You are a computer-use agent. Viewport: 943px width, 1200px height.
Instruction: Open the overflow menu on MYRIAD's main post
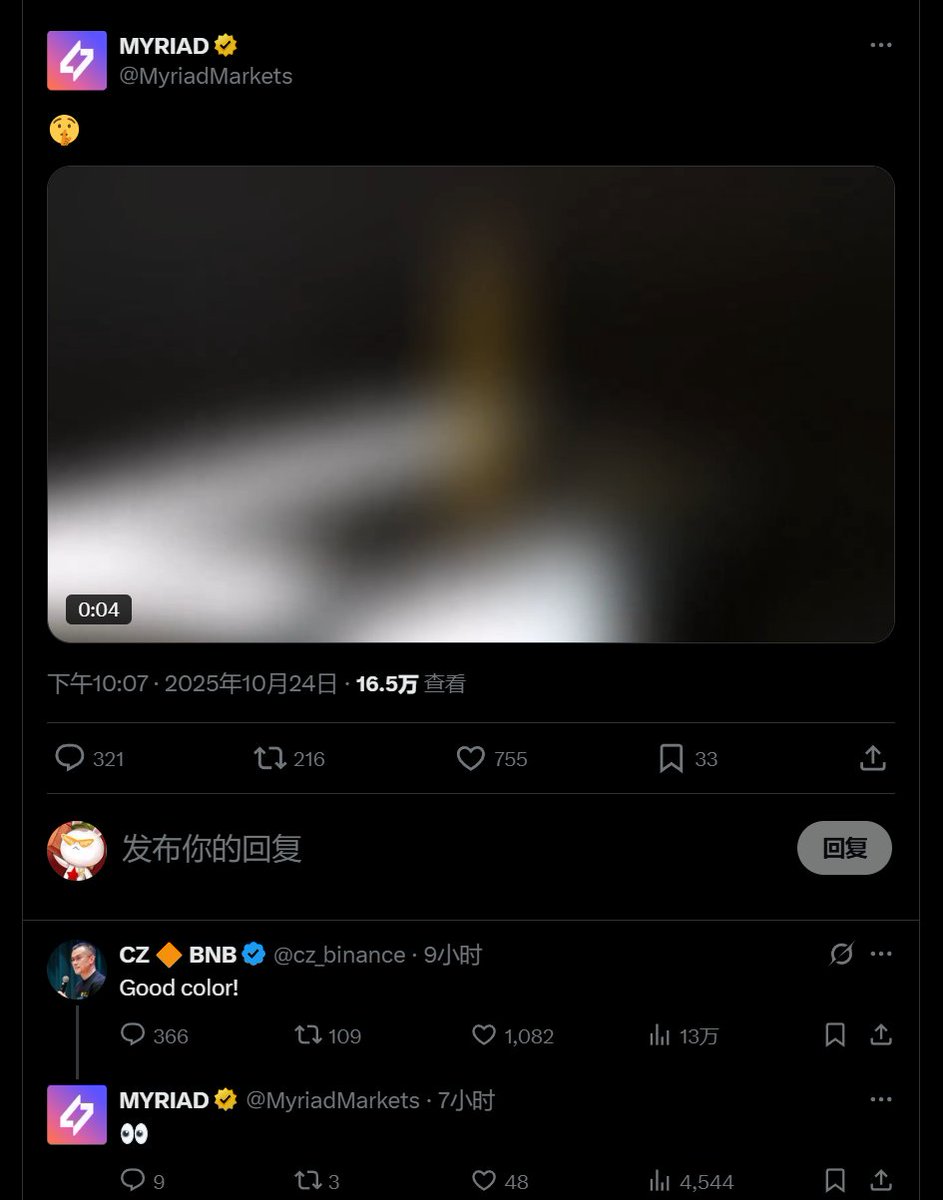click(880, 46)
